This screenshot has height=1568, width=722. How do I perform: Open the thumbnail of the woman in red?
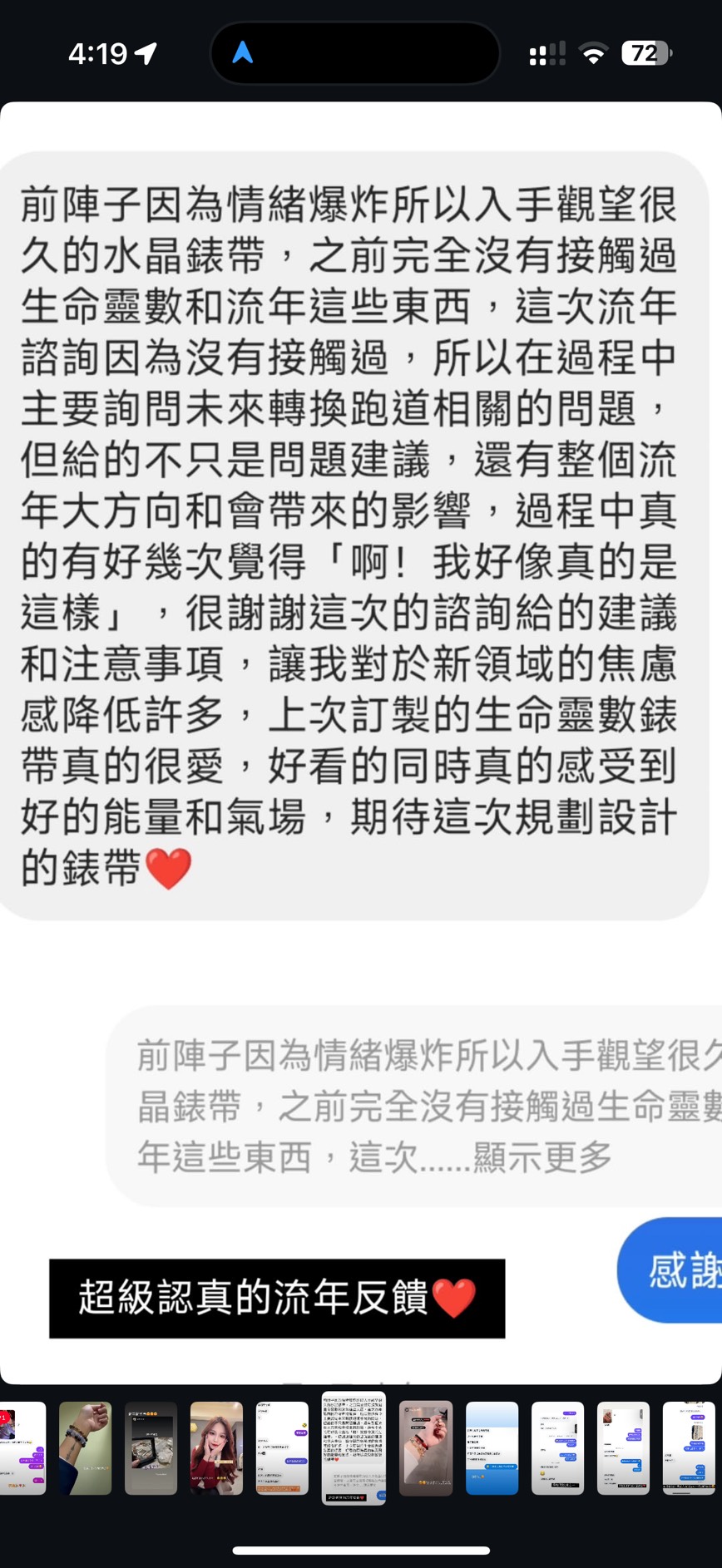(216, 1447)
